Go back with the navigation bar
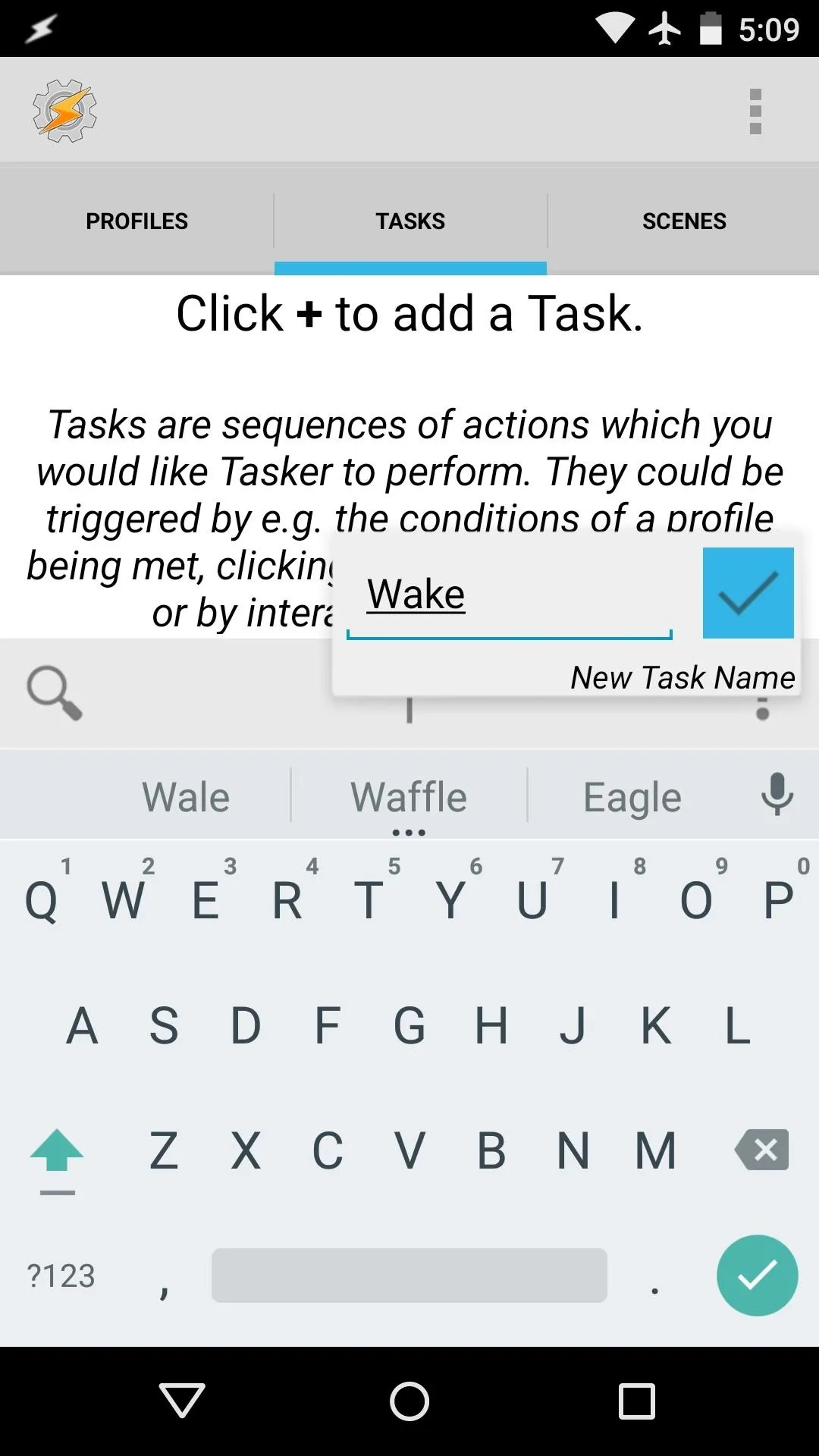 [x=182, y=1400]
